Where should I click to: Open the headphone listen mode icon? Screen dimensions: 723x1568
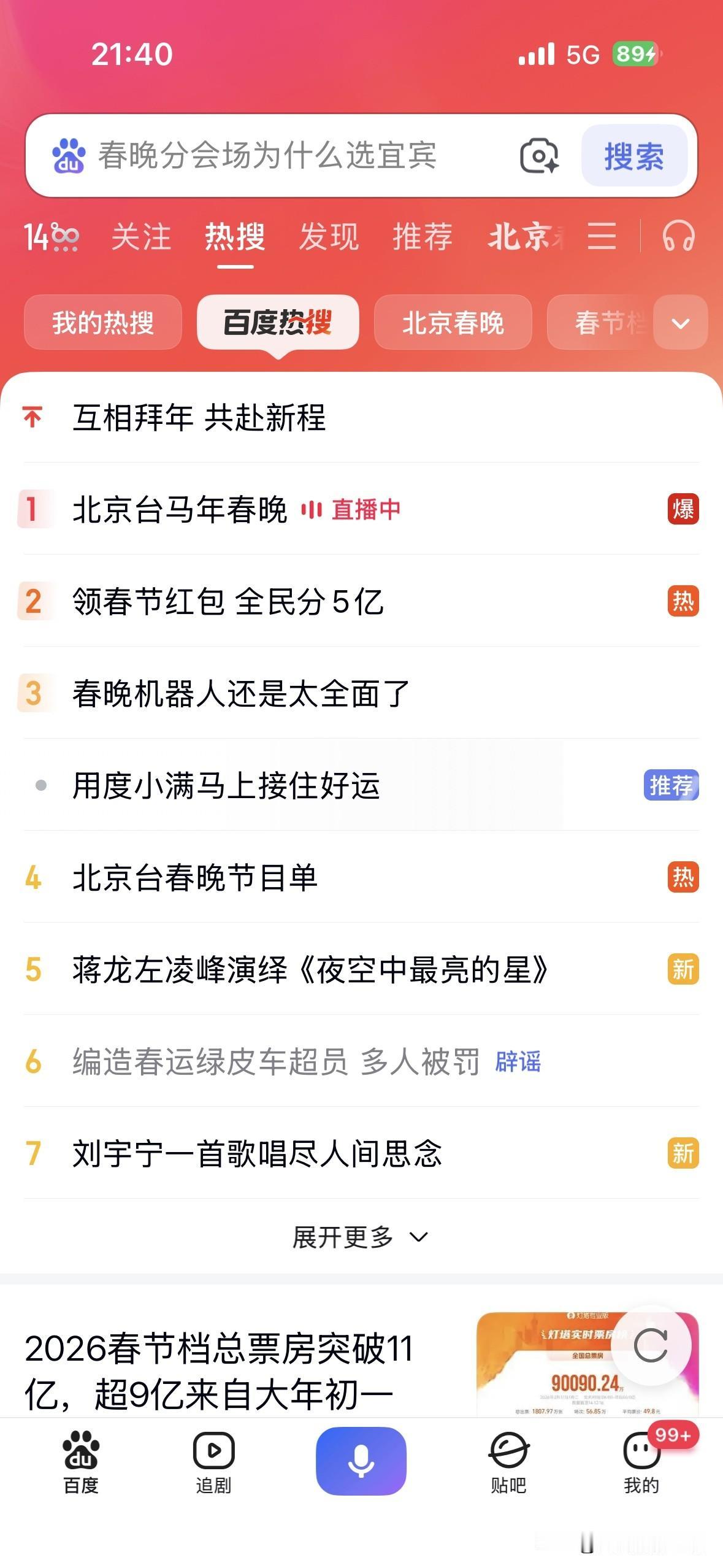coord(681,236)
